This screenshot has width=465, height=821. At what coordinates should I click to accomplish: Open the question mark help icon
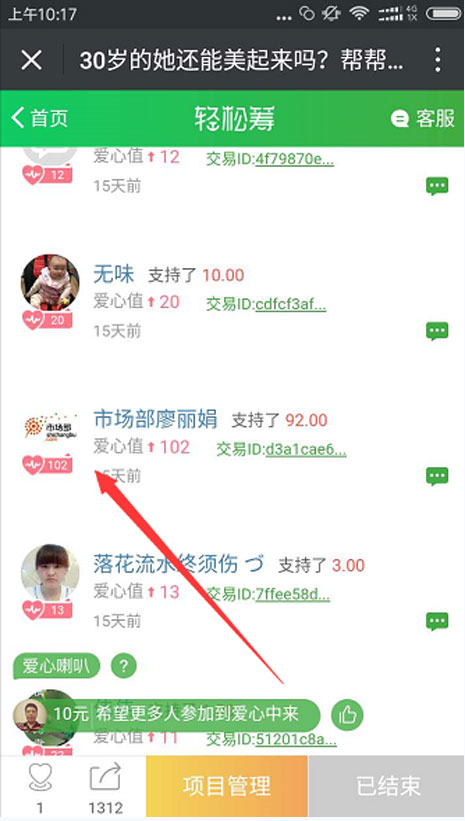tap(124, 666)
